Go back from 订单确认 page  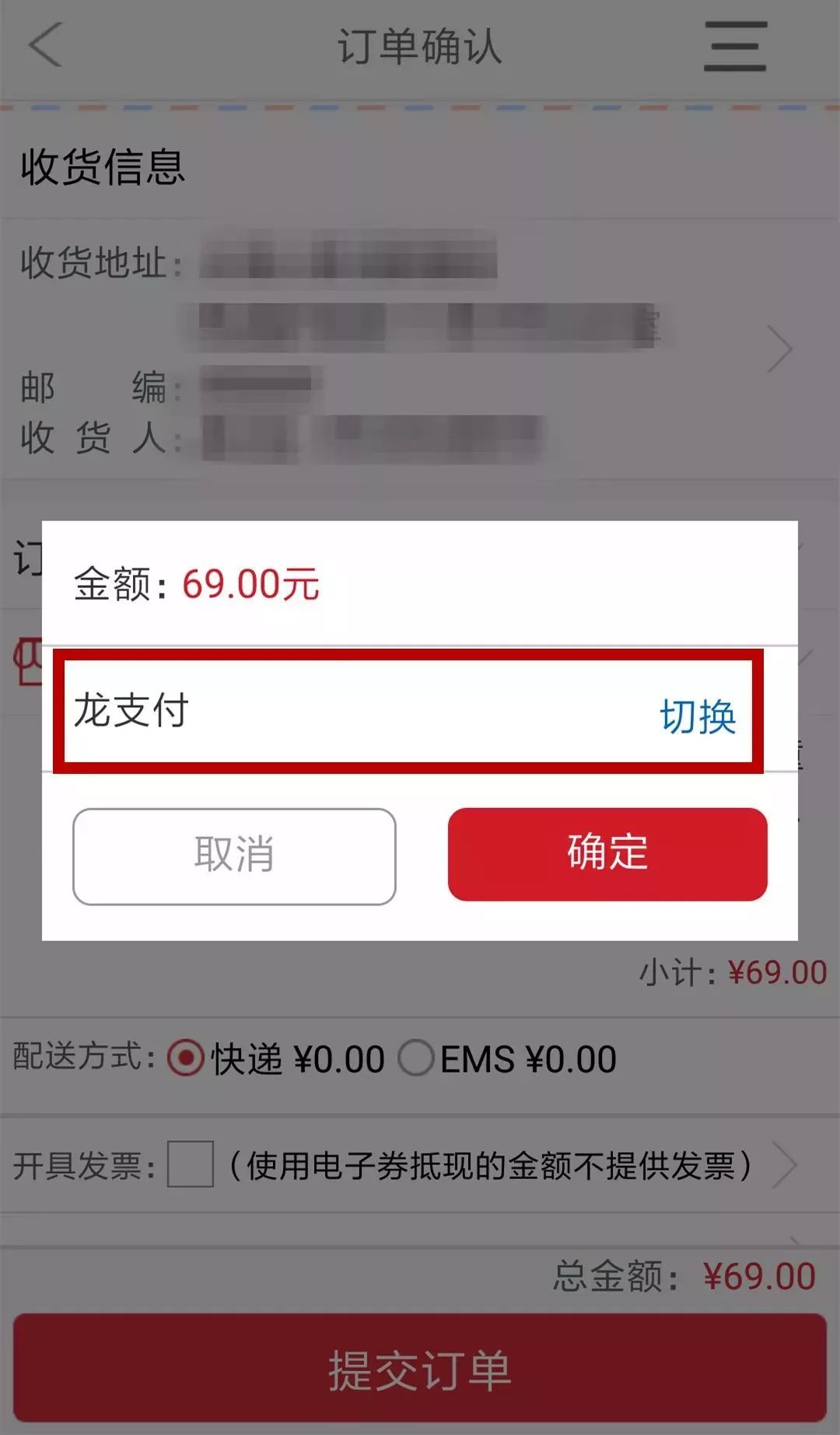(45, 45)
